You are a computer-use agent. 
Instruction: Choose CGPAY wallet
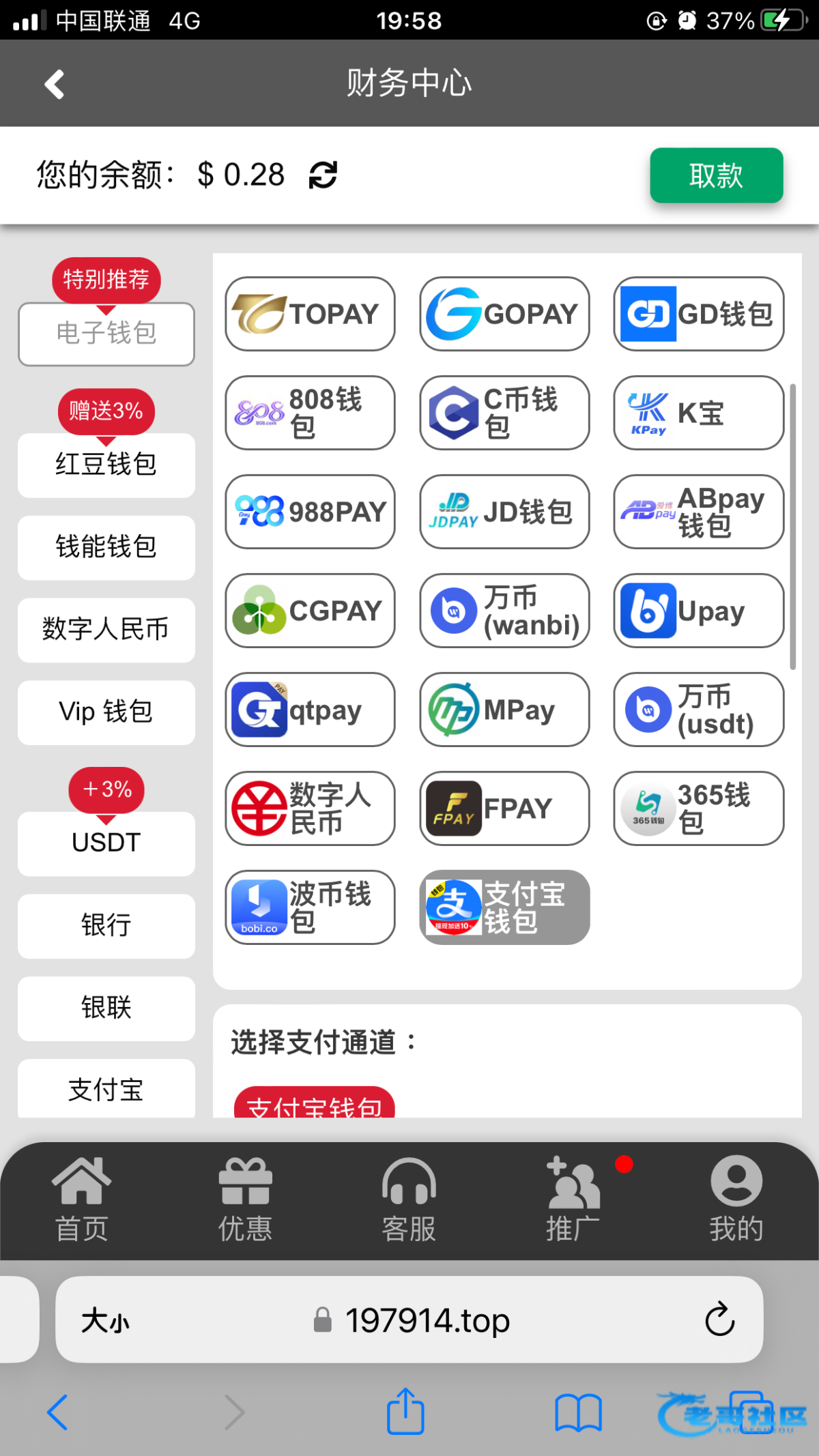(310, 611)
